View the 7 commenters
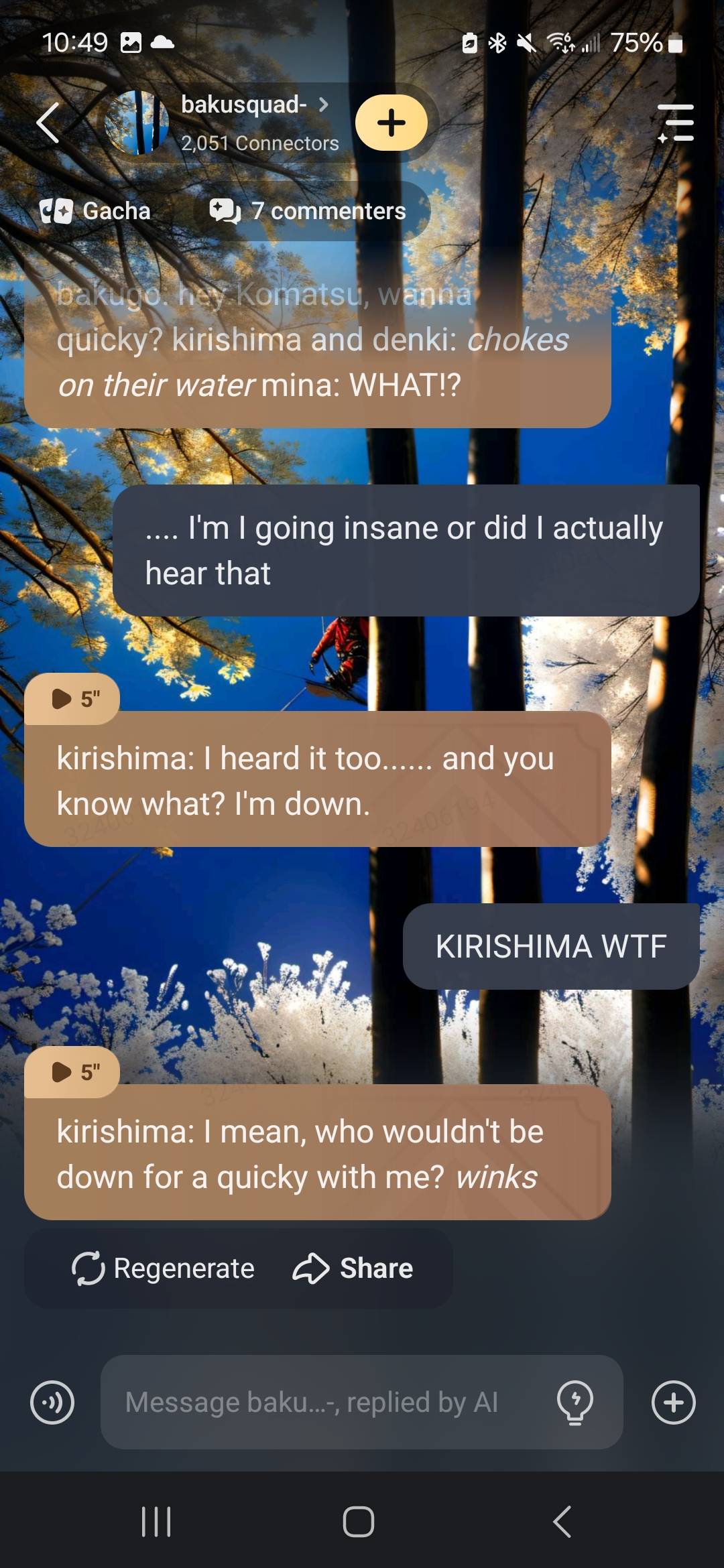This screenshot has width=724, height=1568. pos(311,211)
